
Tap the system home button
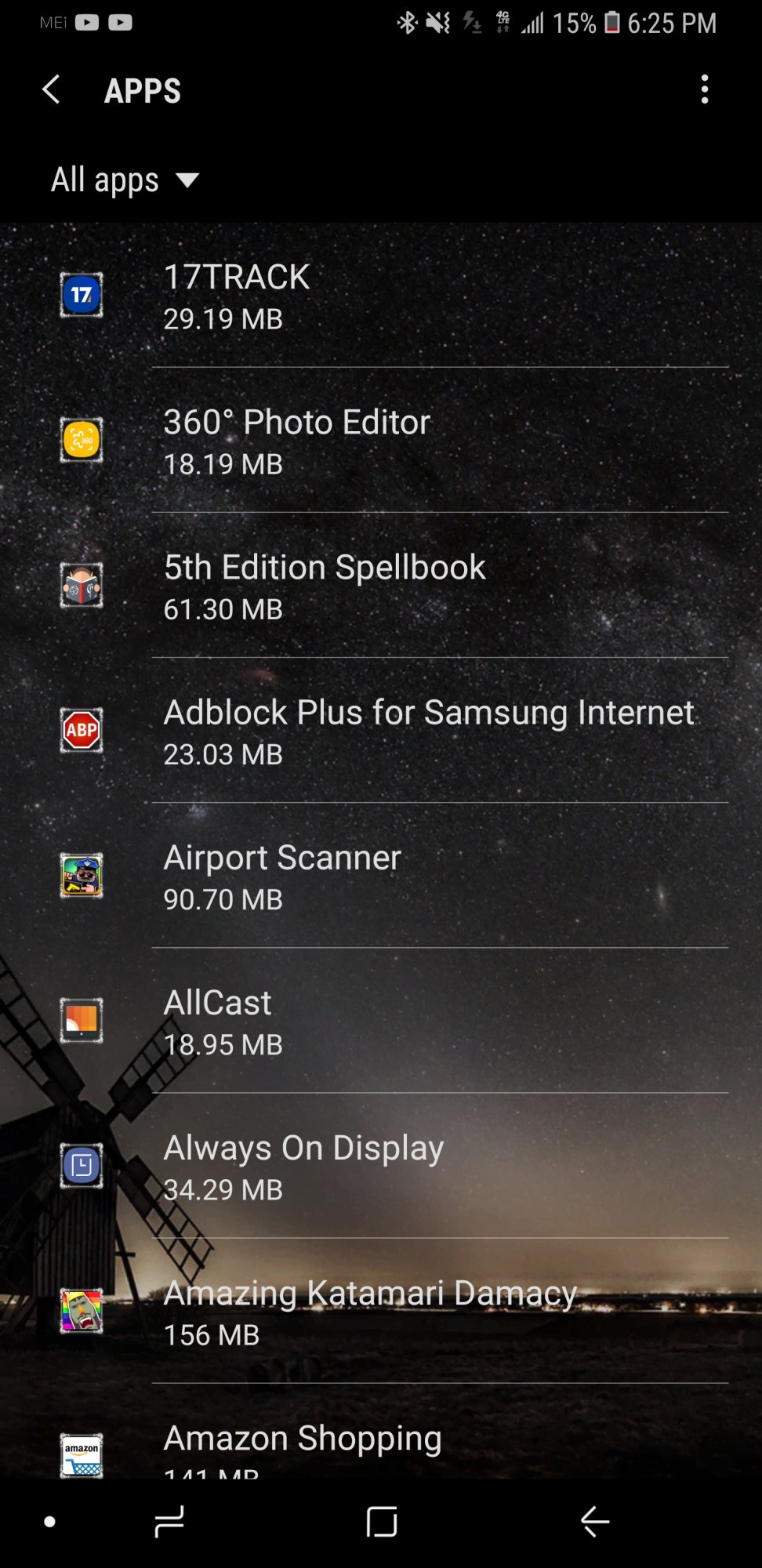[382, 1522]
